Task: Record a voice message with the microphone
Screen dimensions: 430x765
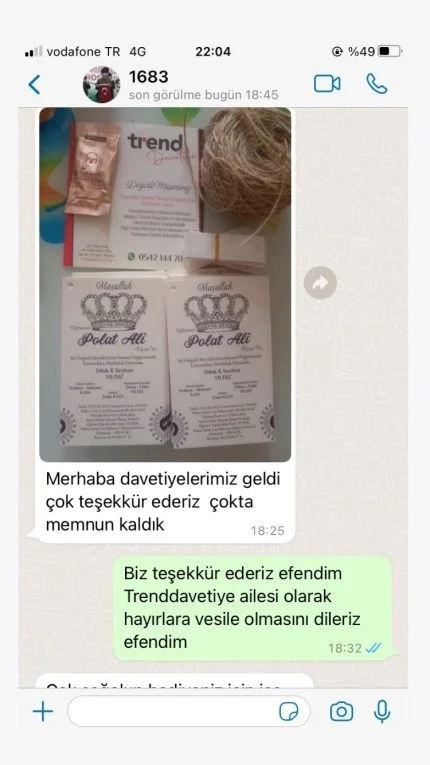Action: click(x=382, y=712)
